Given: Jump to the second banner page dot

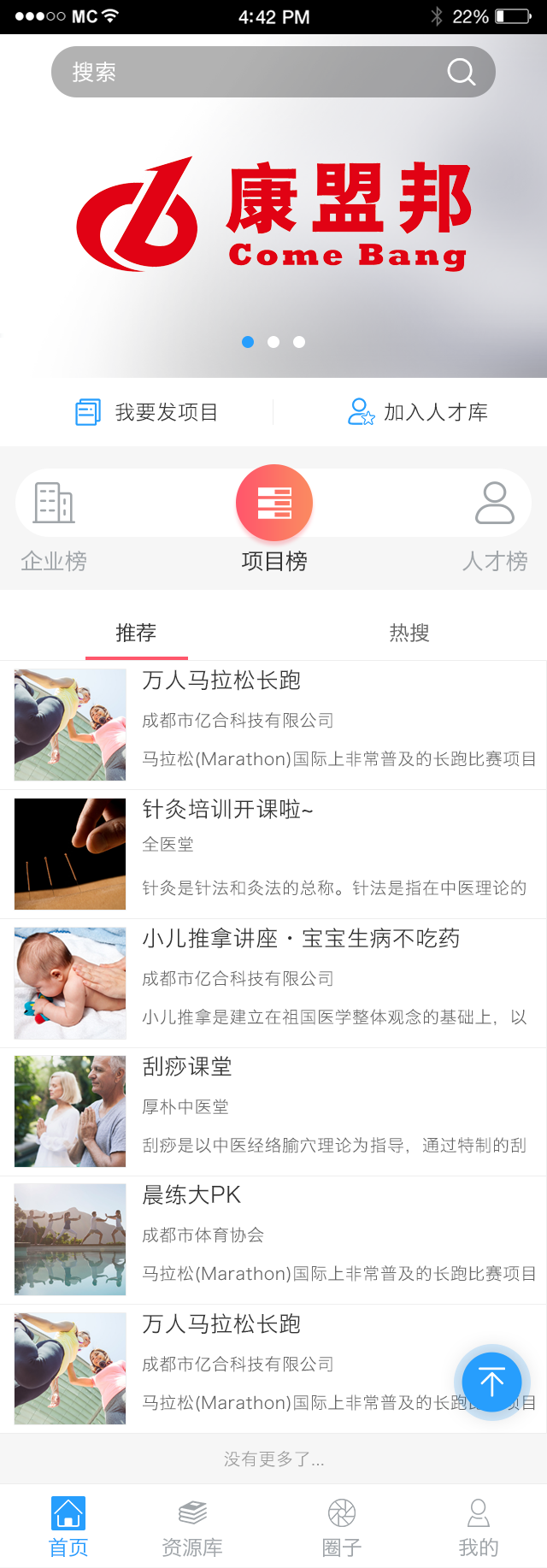Looking at the screenshot, I should click(x=273, y=342).
